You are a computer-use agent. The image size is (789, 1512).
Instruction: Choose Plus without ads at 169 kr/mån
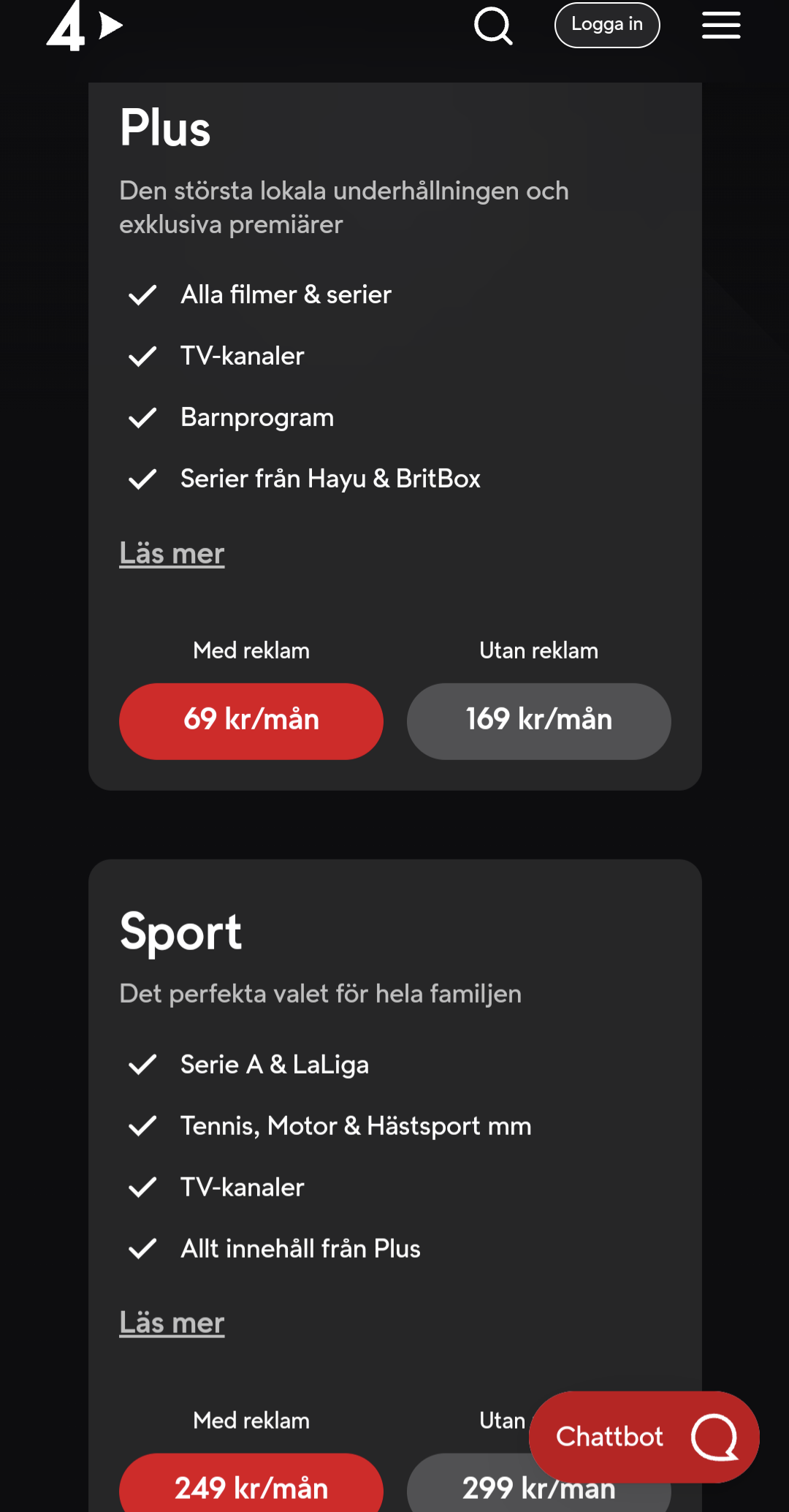539,721
